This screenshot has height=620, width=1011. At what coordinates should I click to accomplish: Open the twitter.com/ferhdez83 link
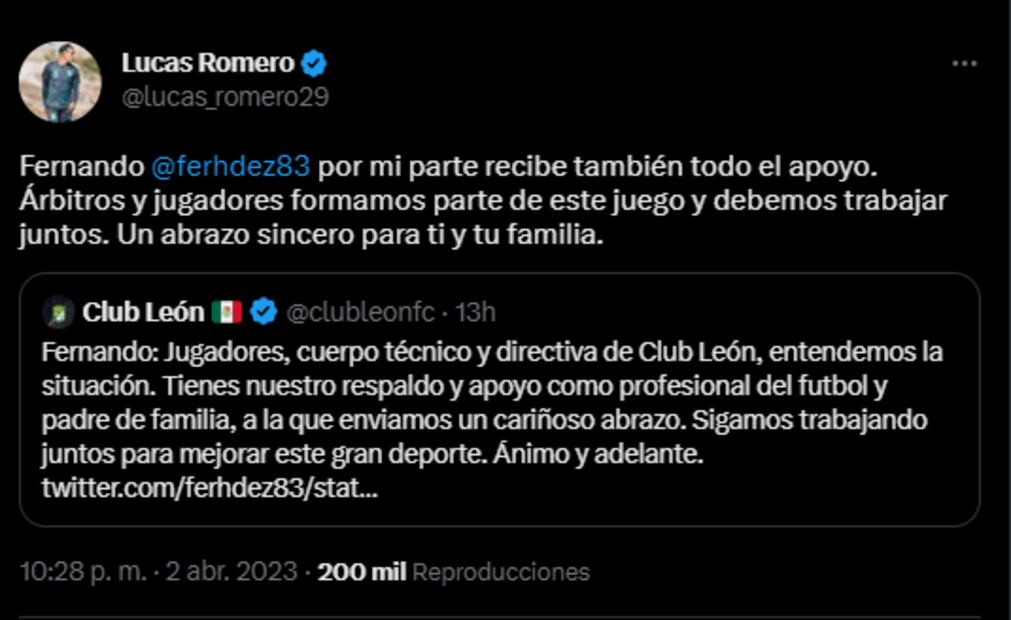[209, 490]
